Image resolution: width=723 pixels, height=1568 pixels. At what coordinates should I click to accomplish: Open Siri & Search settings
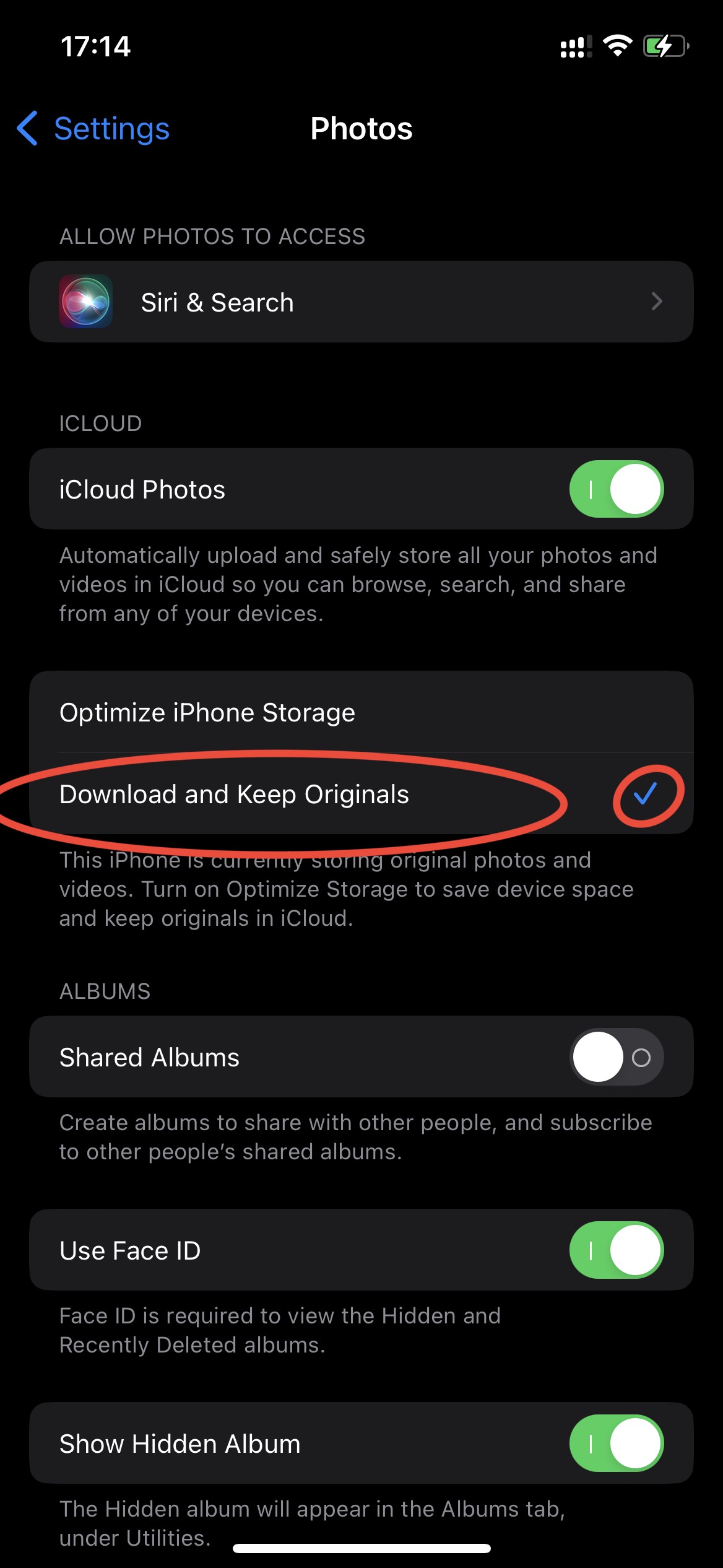pyautogui.click(x=361, y=302)
